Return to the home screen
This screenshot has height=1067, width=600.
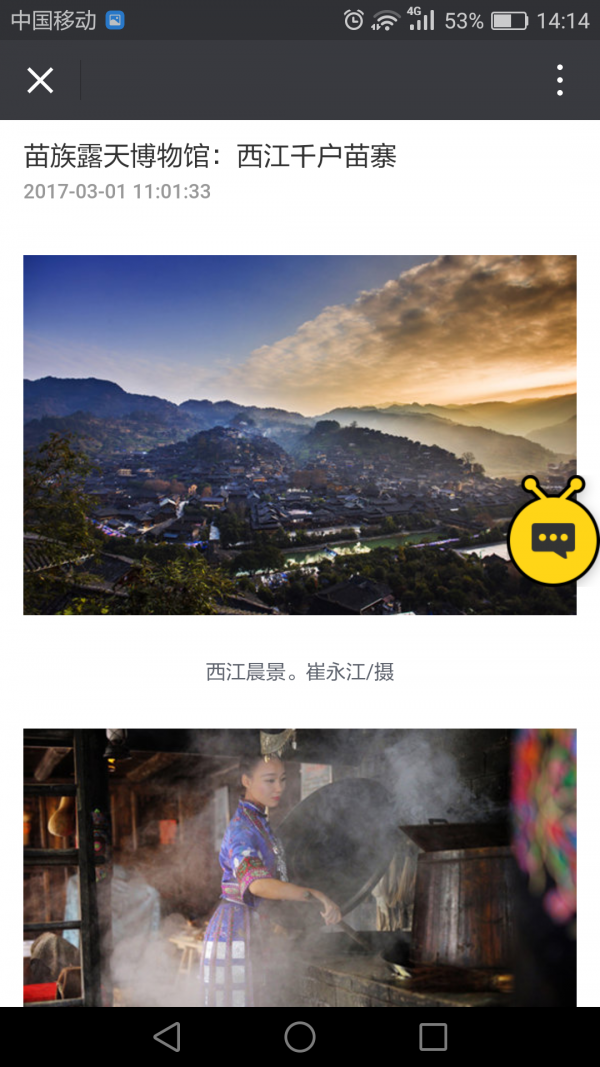[300, 1037]
